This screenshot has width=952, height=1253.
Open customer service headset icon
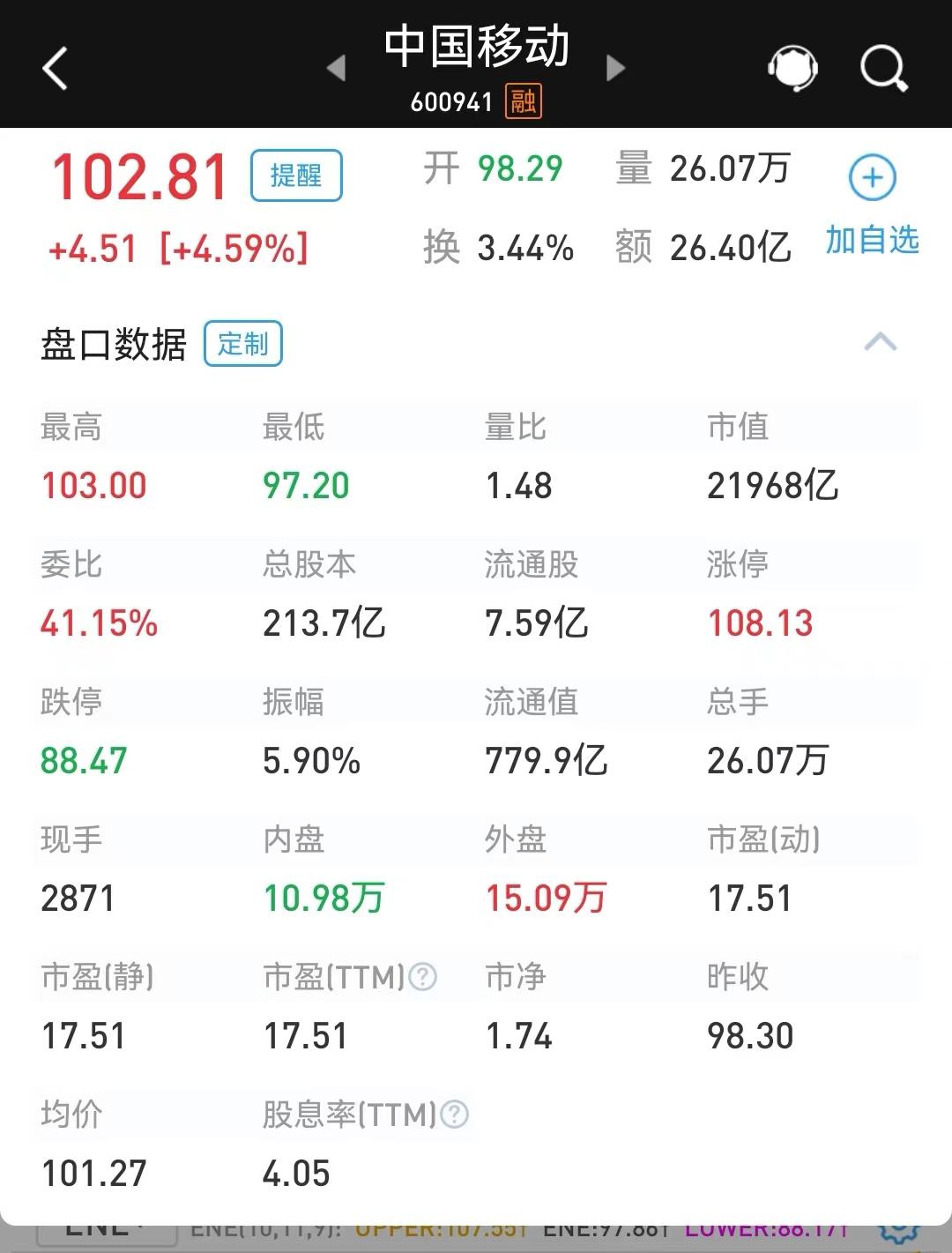pos(792,68)
